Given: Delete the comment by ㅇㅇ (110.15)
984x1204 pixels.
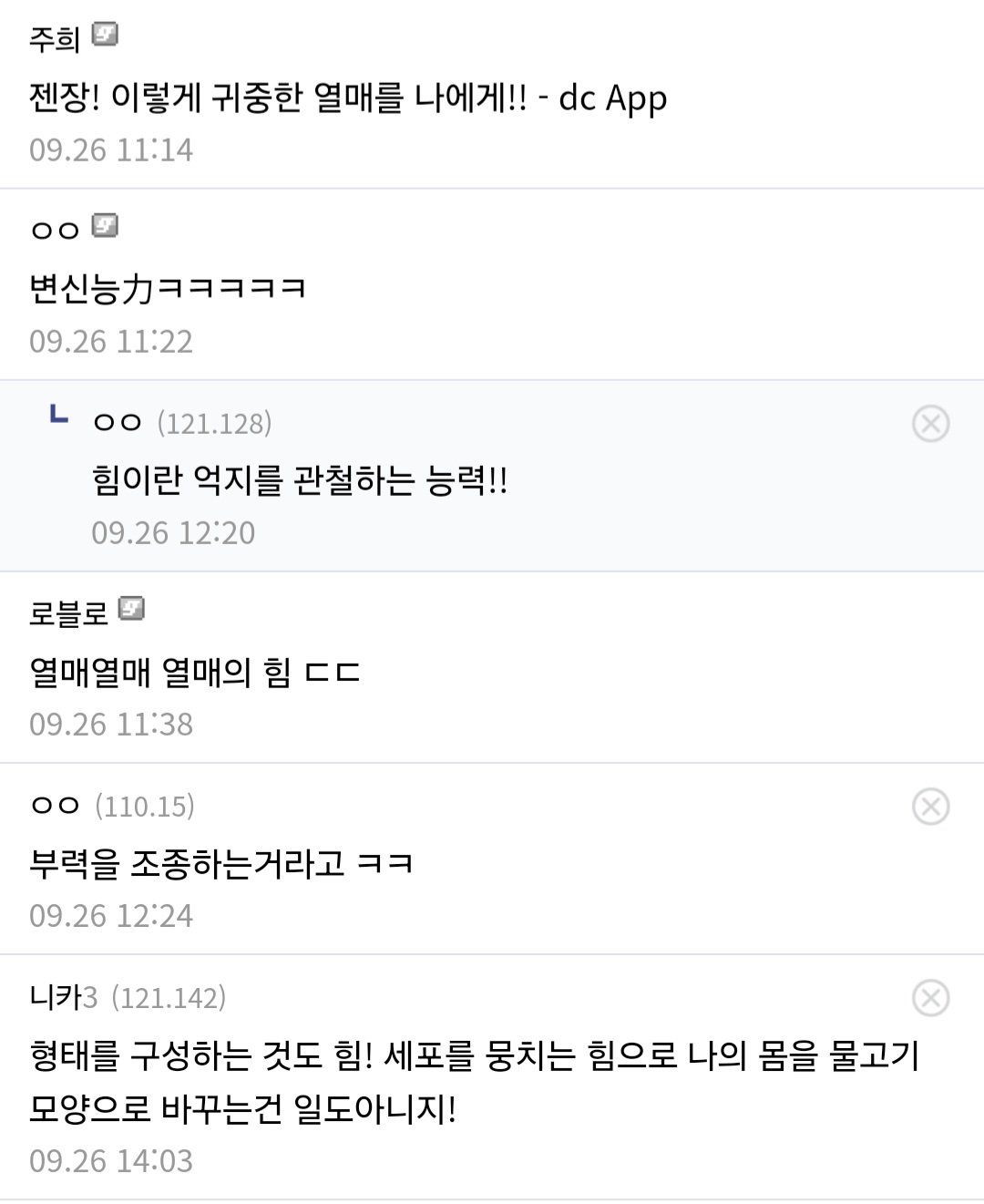Looking at the screenshot, I should [x=930, y=807].
